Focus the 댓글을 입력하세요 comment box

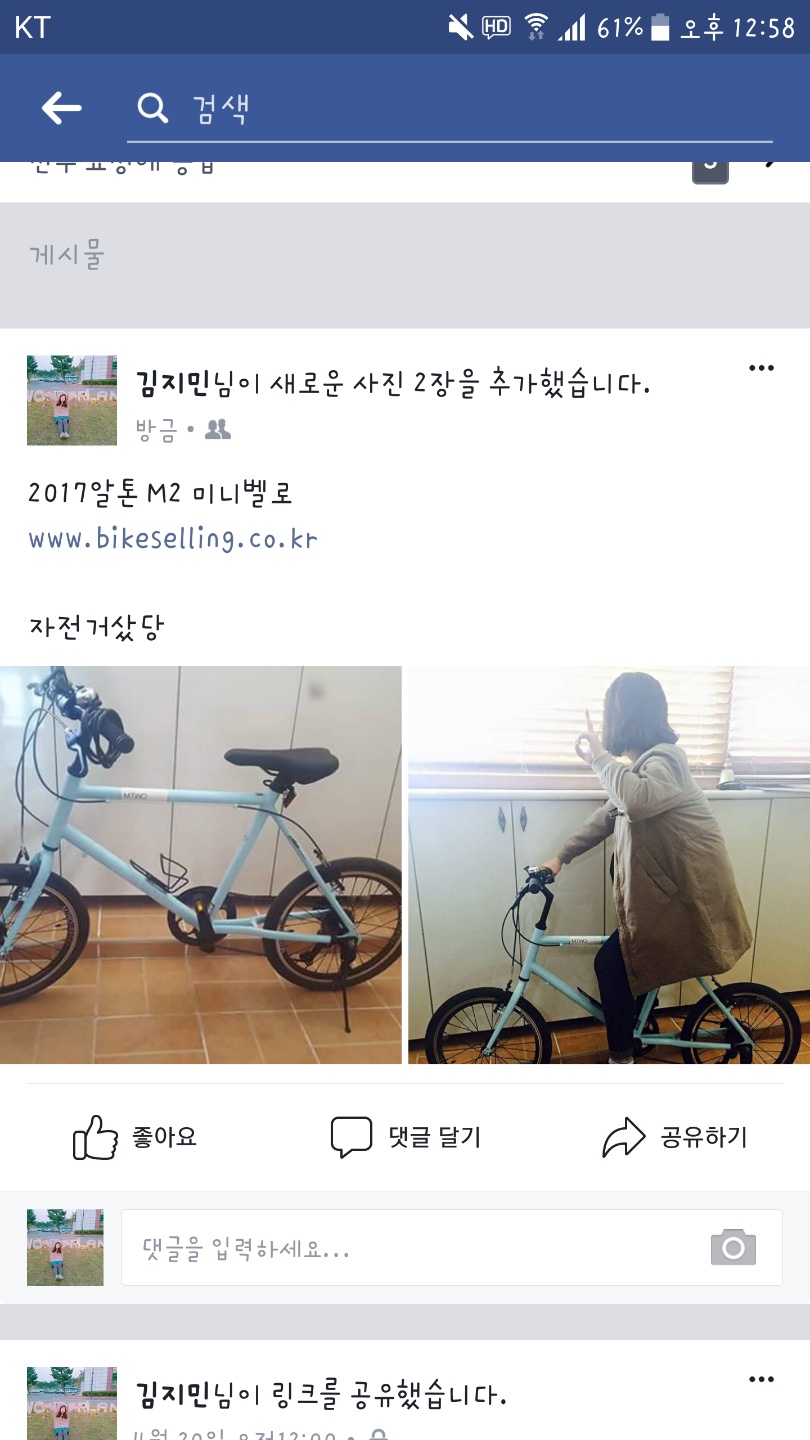pyautogui.click(x=410, y=1248)
